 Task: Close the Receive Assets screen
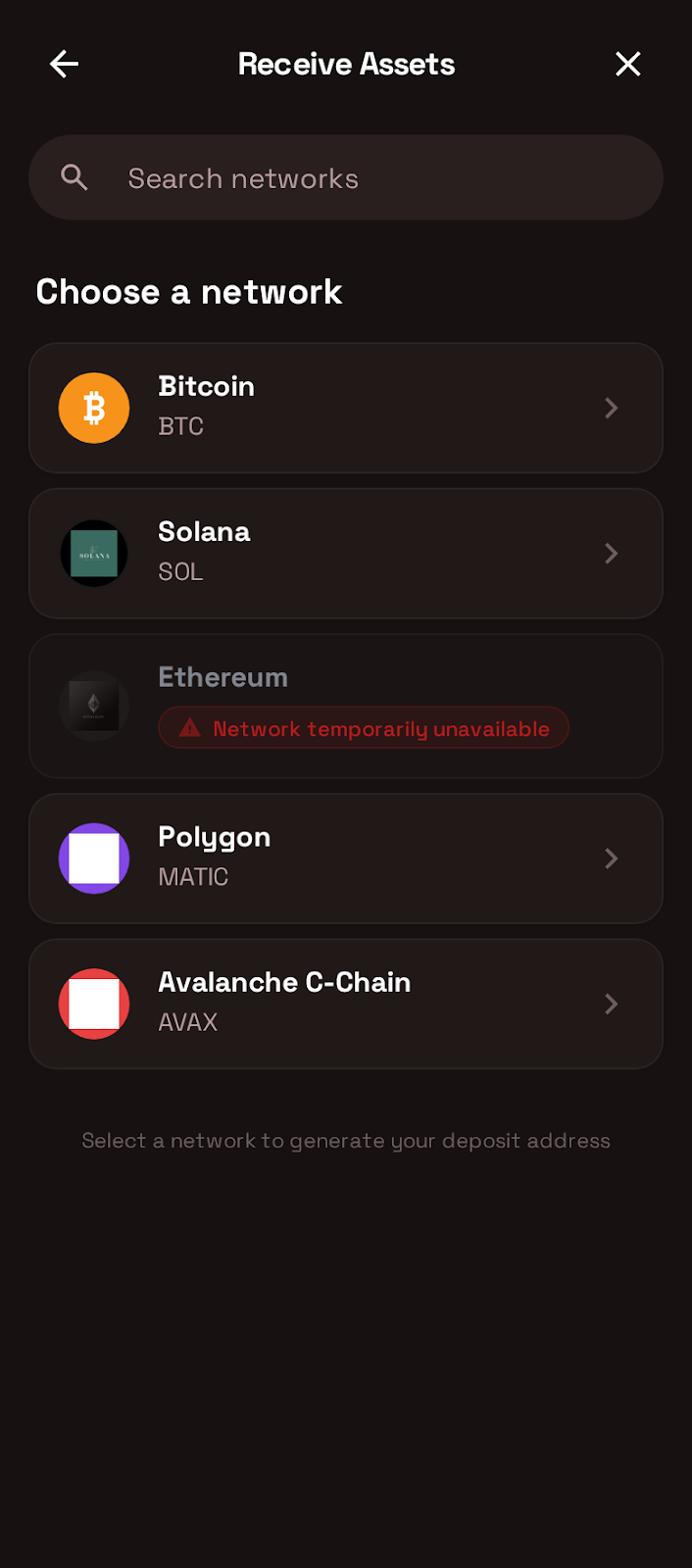point(627,65)
